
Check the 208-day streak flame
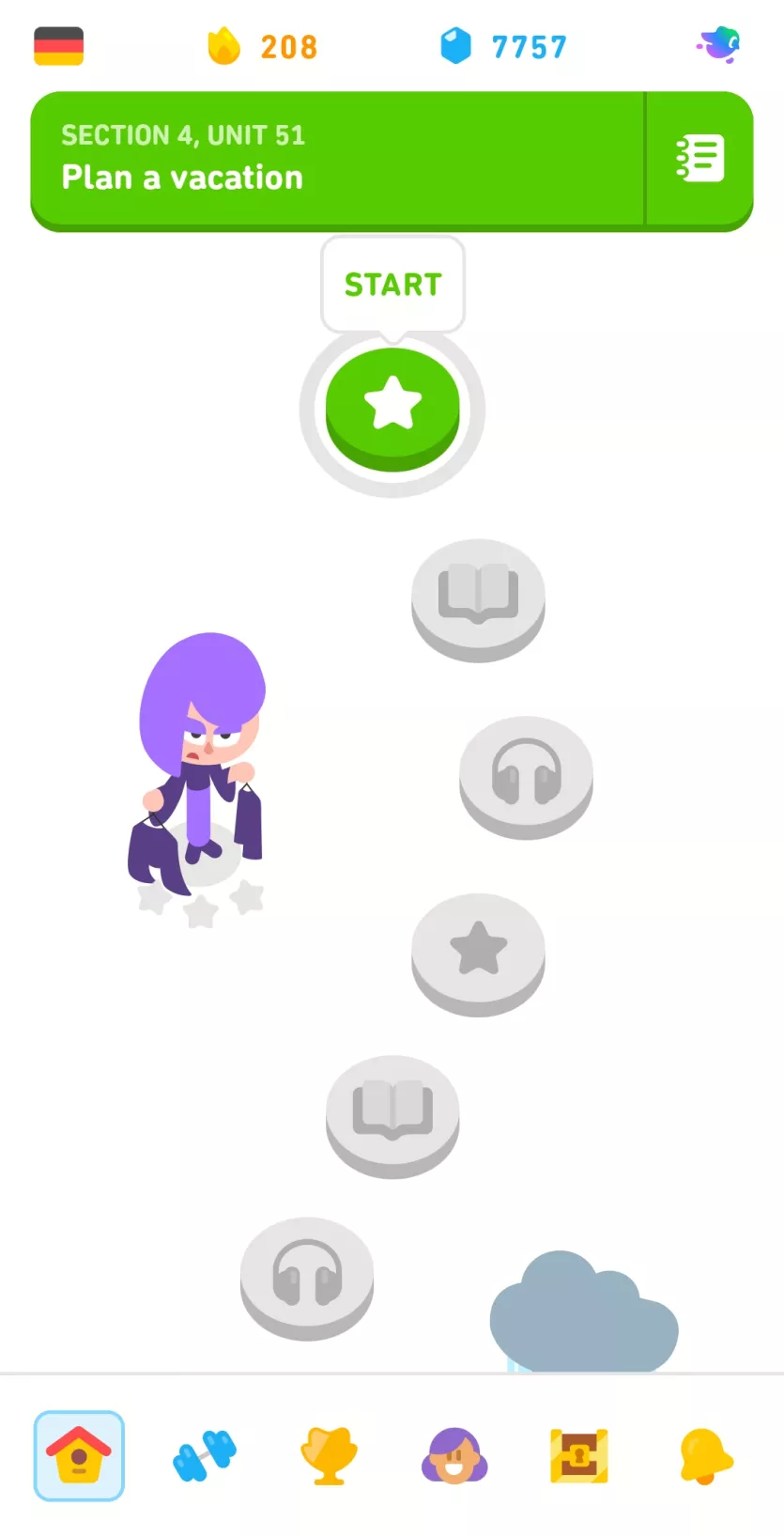pos(262,46)
